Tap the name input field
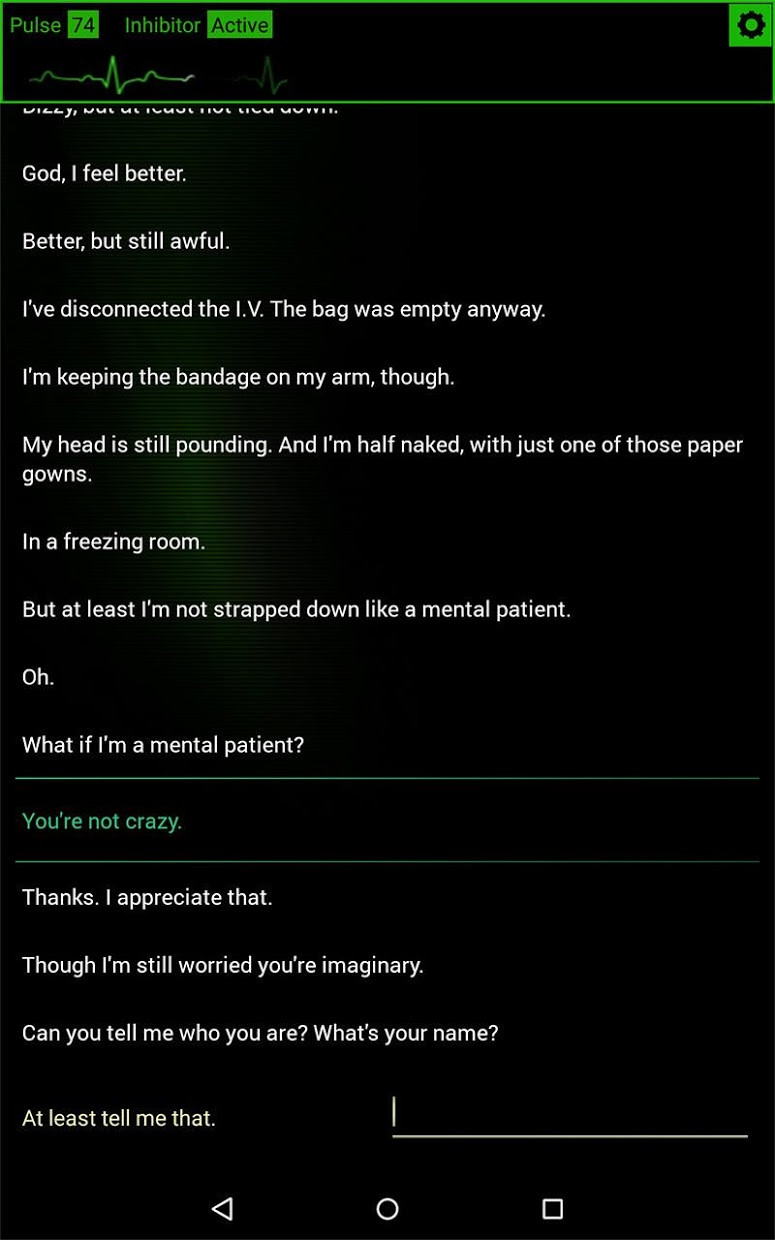Image resolution: width=775 pixels, height=1240 pixels. coord(570,1115)
